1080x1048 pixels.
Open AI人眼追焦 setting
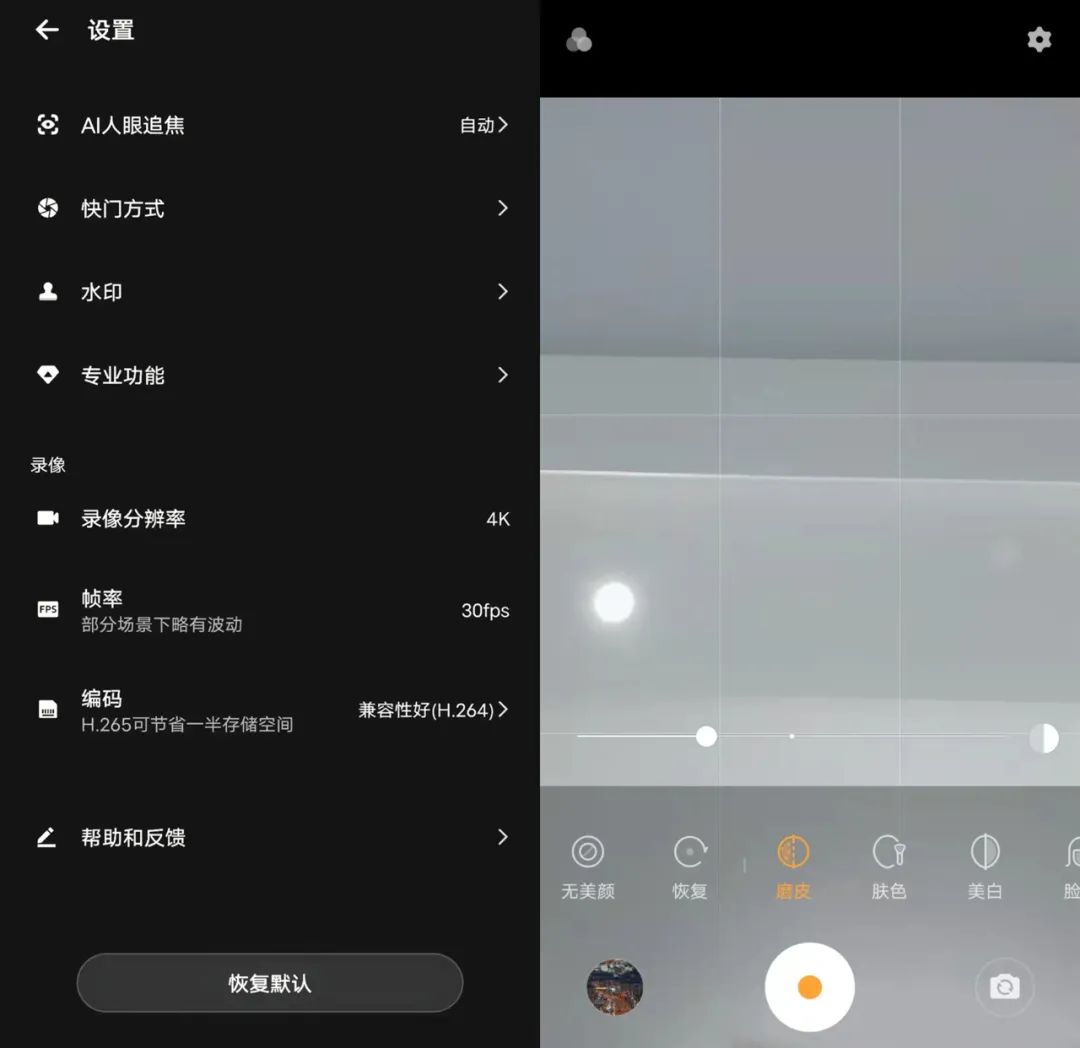pyautogui.click(x=270, y=125)
